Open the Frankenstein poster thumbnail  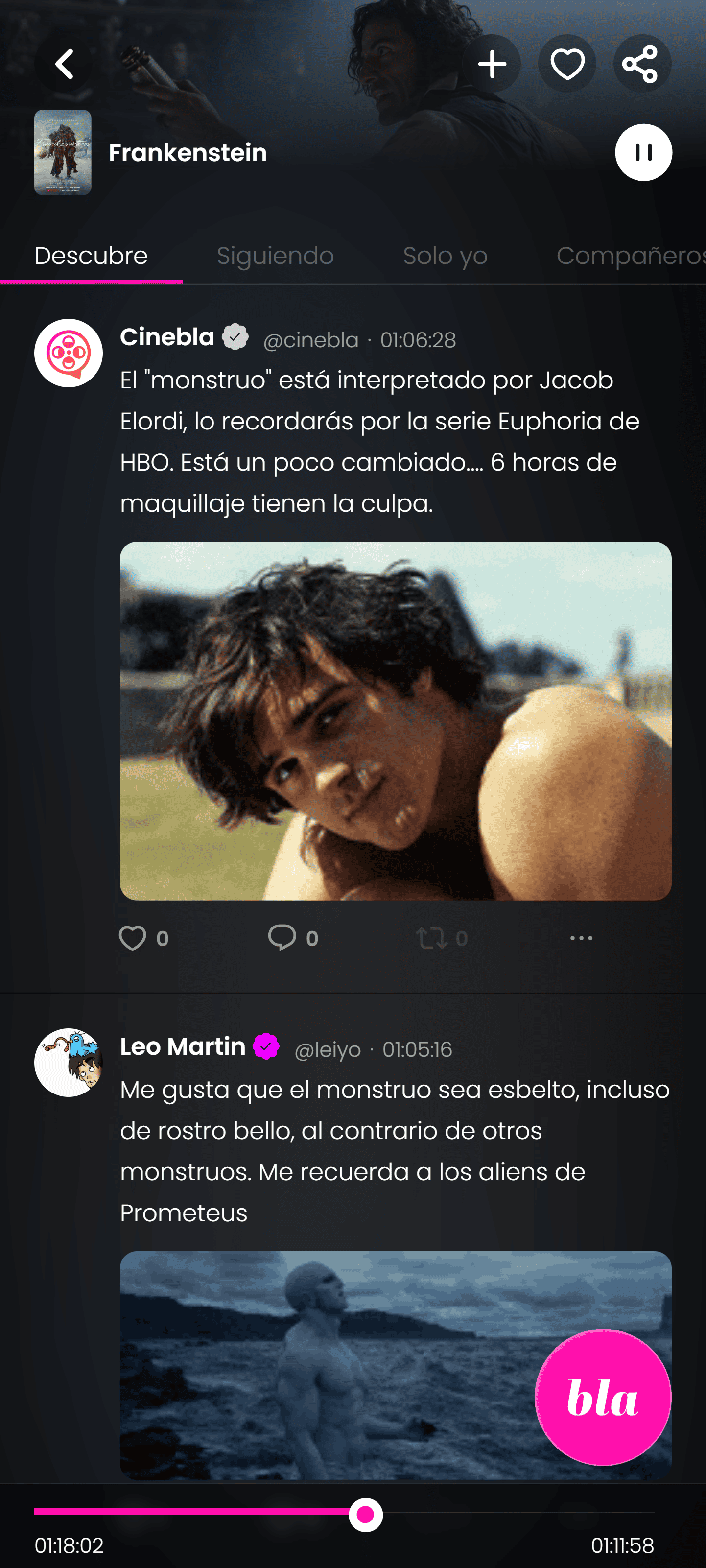[63, 152]
